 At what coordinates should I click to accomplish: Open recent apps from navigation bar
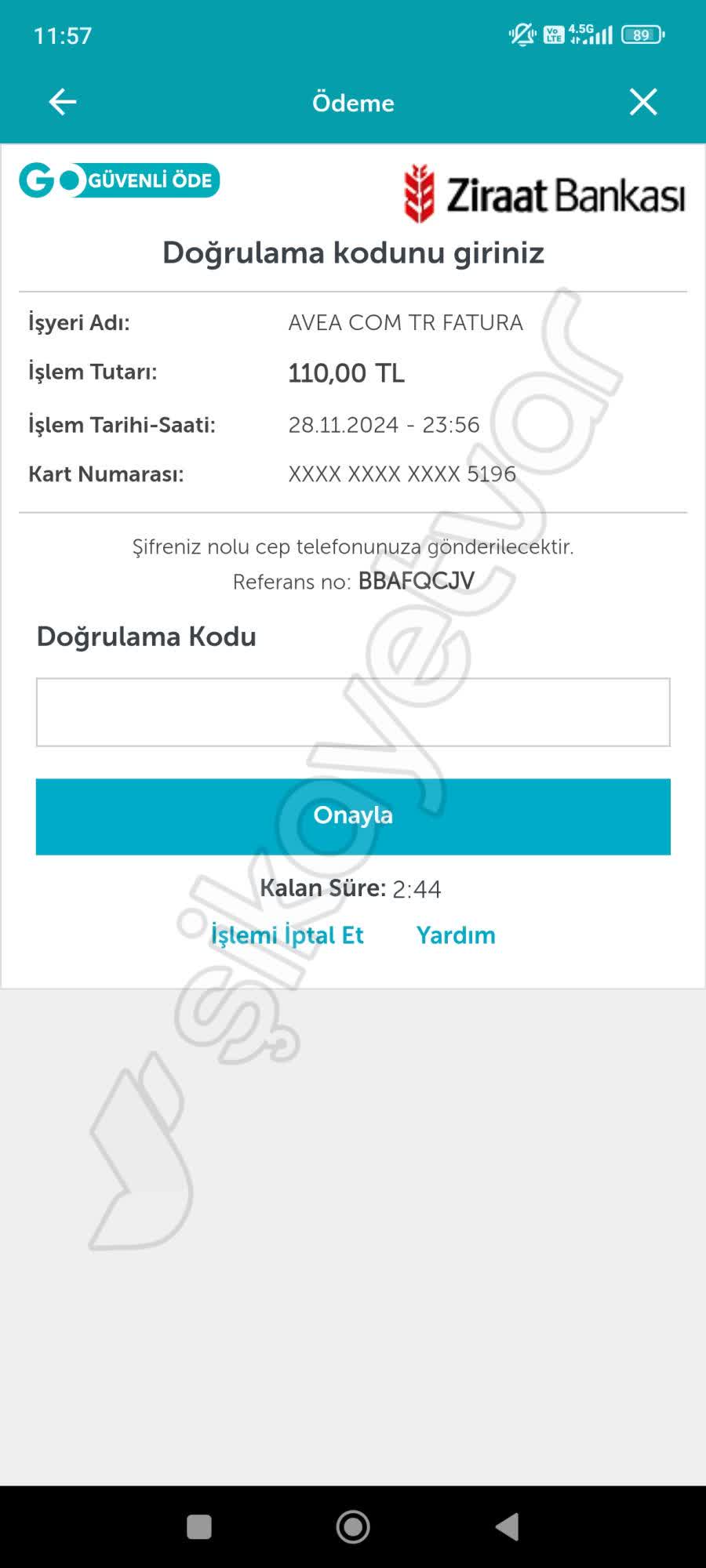(x=199, y=1526)
